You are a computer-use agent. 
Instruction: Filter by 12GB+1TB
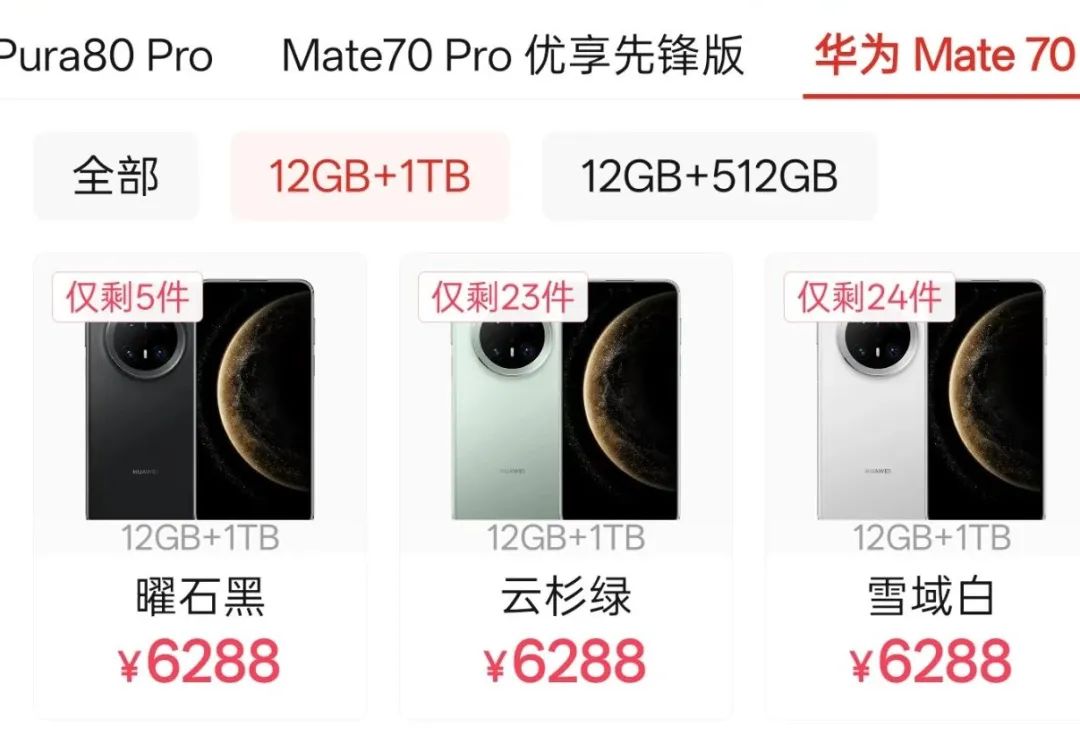[370, 177]
